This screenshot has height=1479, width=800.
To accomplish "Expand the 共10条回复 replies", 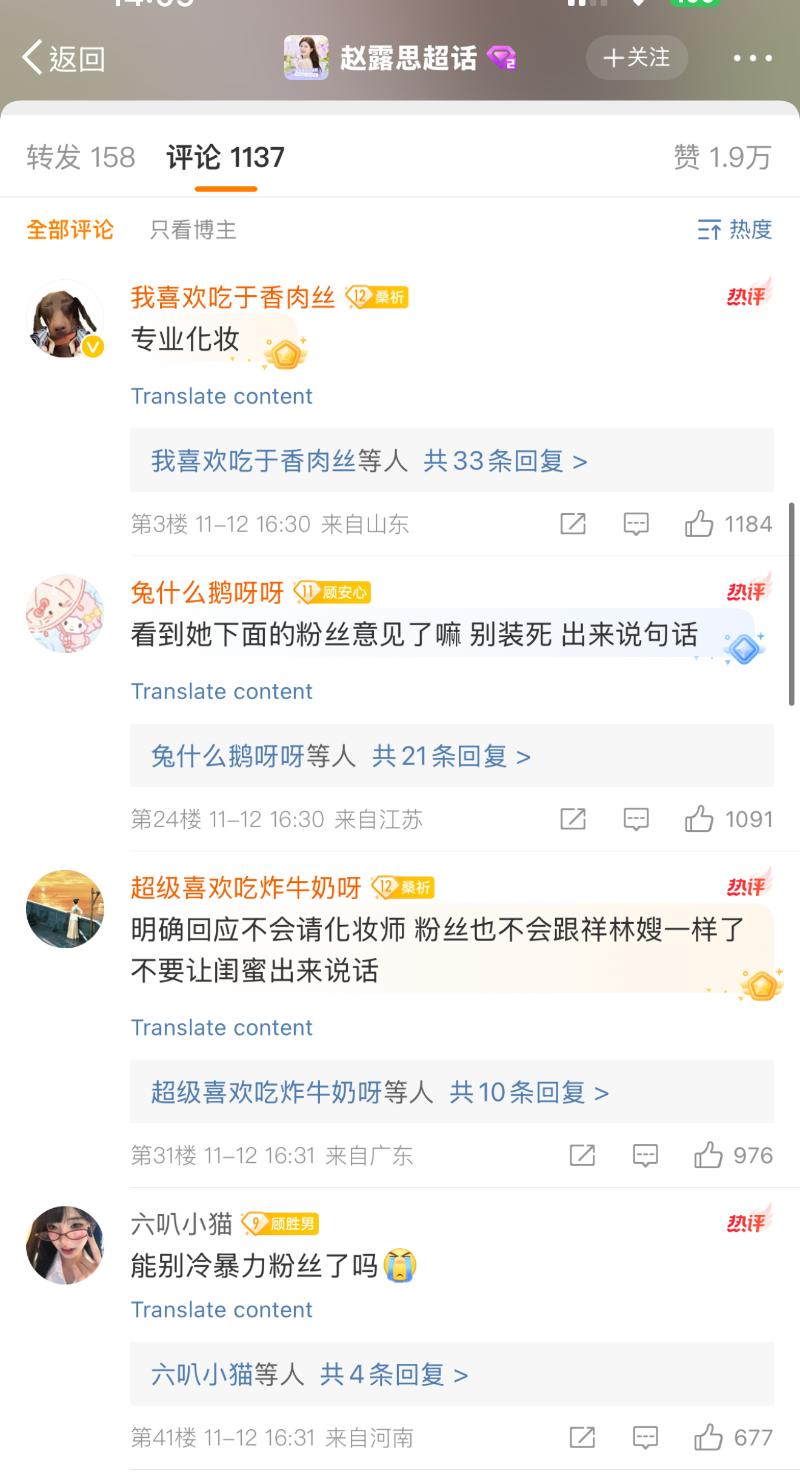I will (529, 1093).
